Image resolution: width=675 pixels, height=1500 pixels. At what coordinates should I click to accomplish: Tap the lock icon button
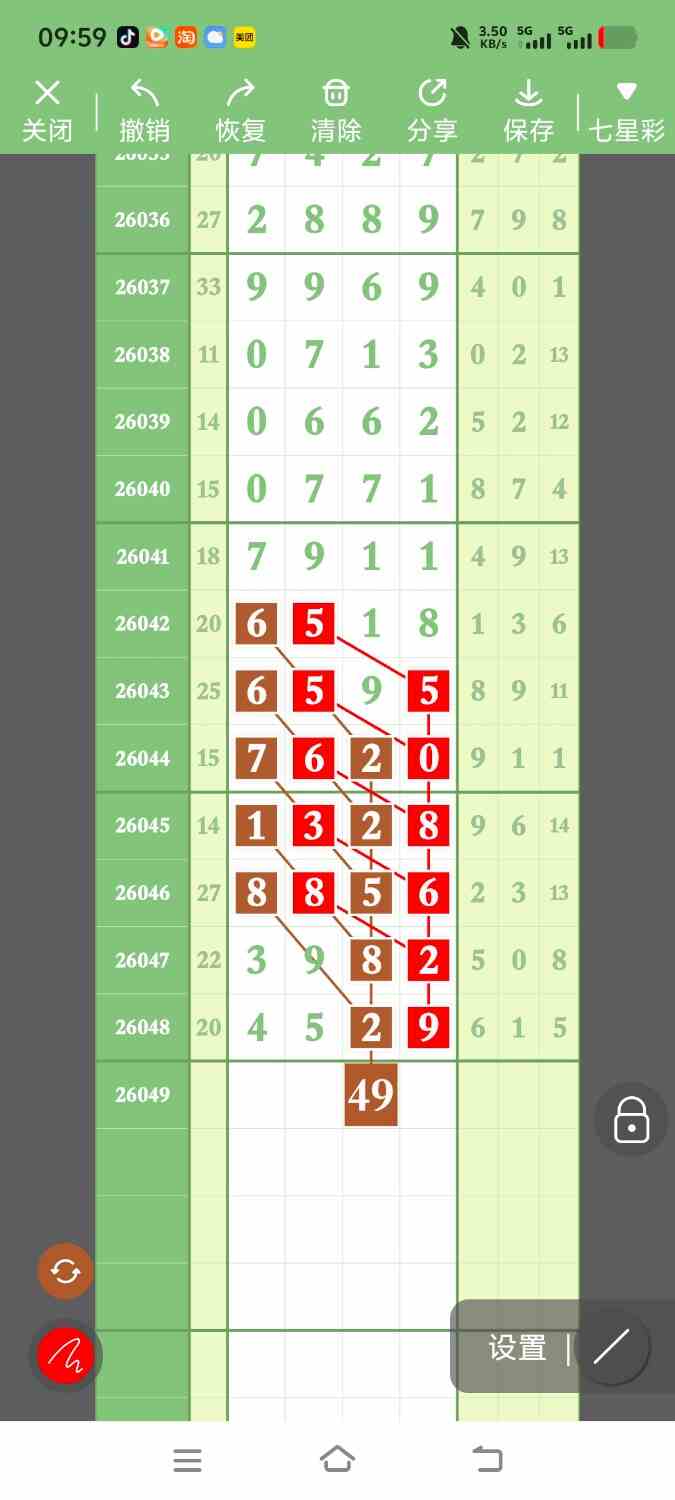[632, 1119]
